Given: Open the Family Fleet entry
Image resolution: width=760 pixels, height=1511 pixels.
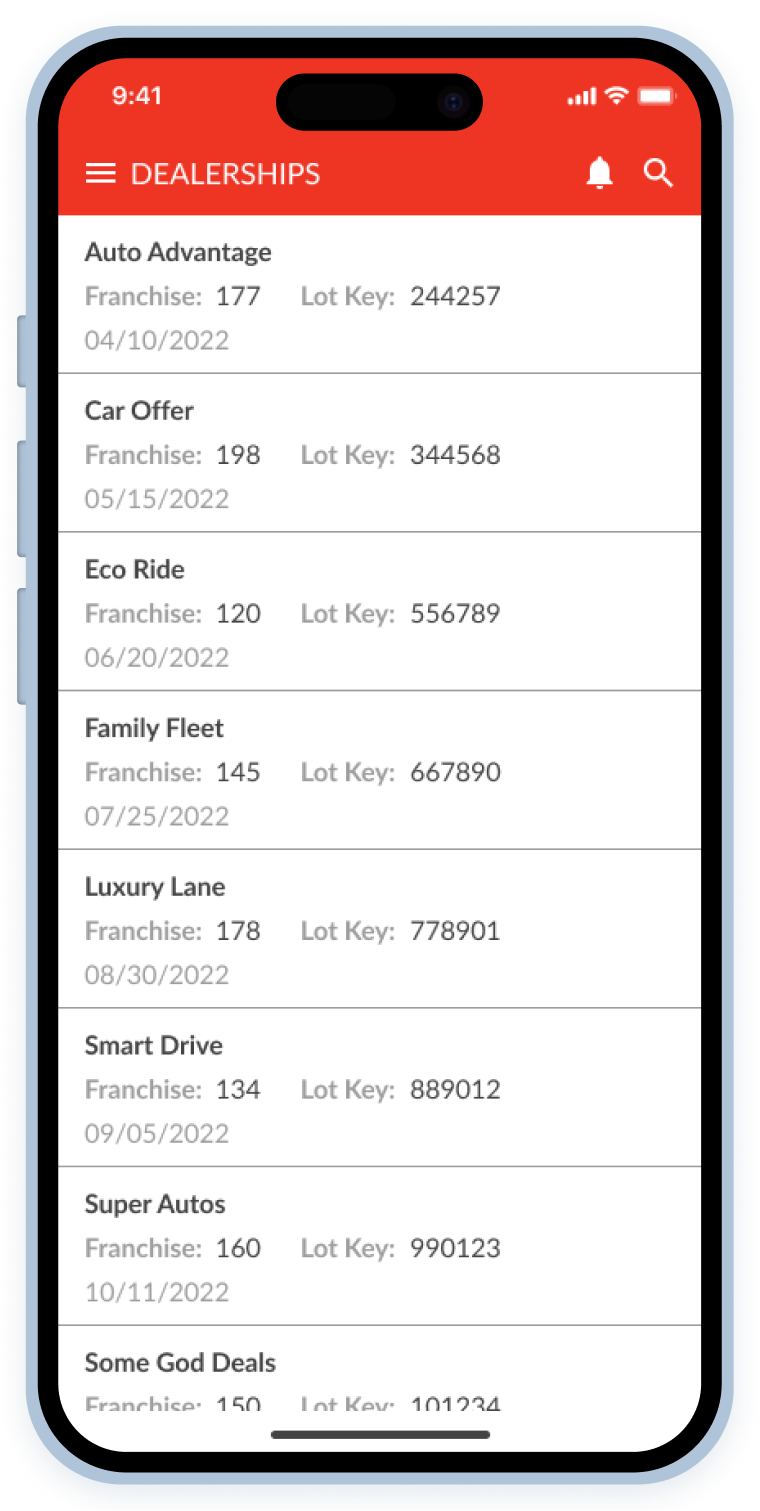Looking at the screenshot, I should tap(379, 771).
